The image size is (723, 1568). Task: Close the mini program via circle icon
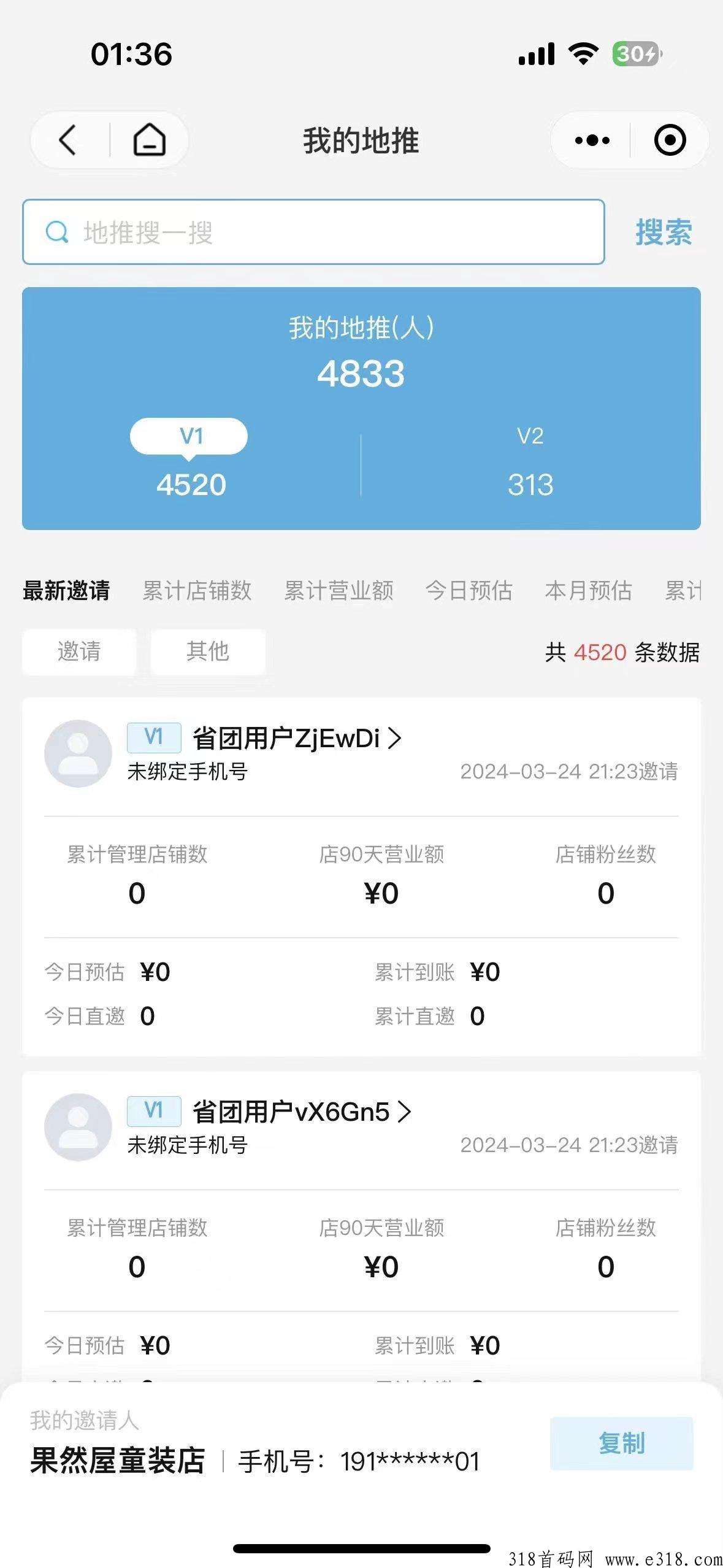pos(670,140)
